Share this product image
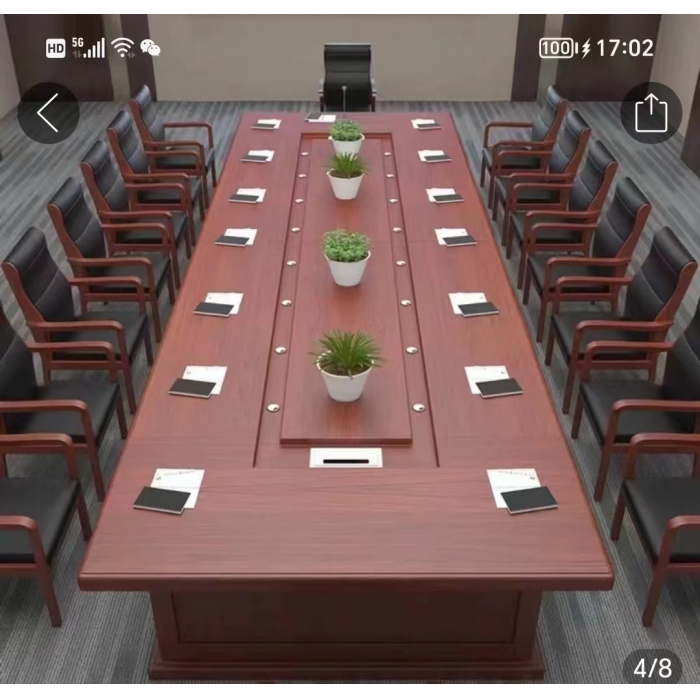700x700 pixels. click(650, 113)
